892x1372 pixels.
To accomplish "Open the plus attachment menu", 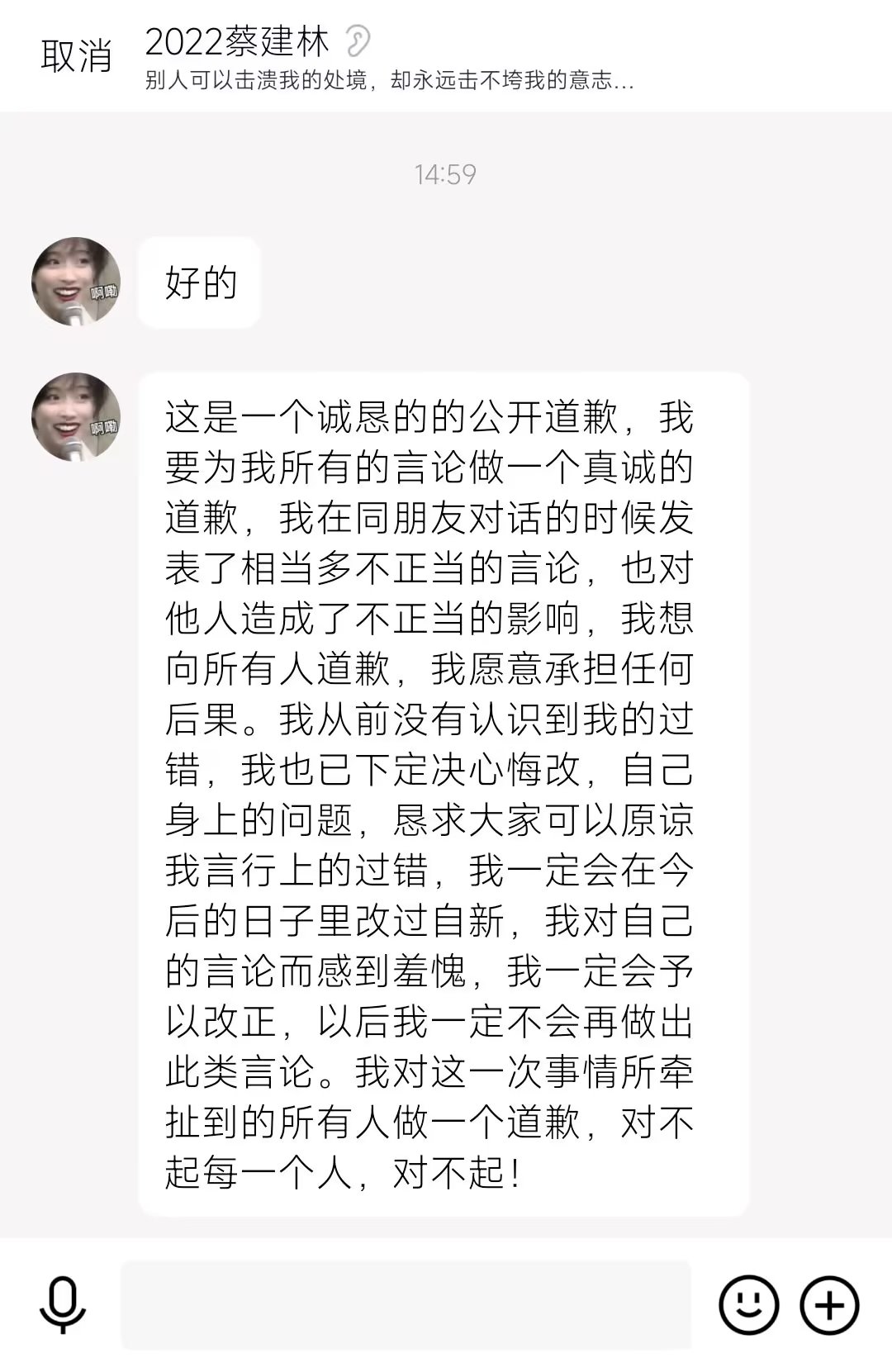I will coord(829,1305).
